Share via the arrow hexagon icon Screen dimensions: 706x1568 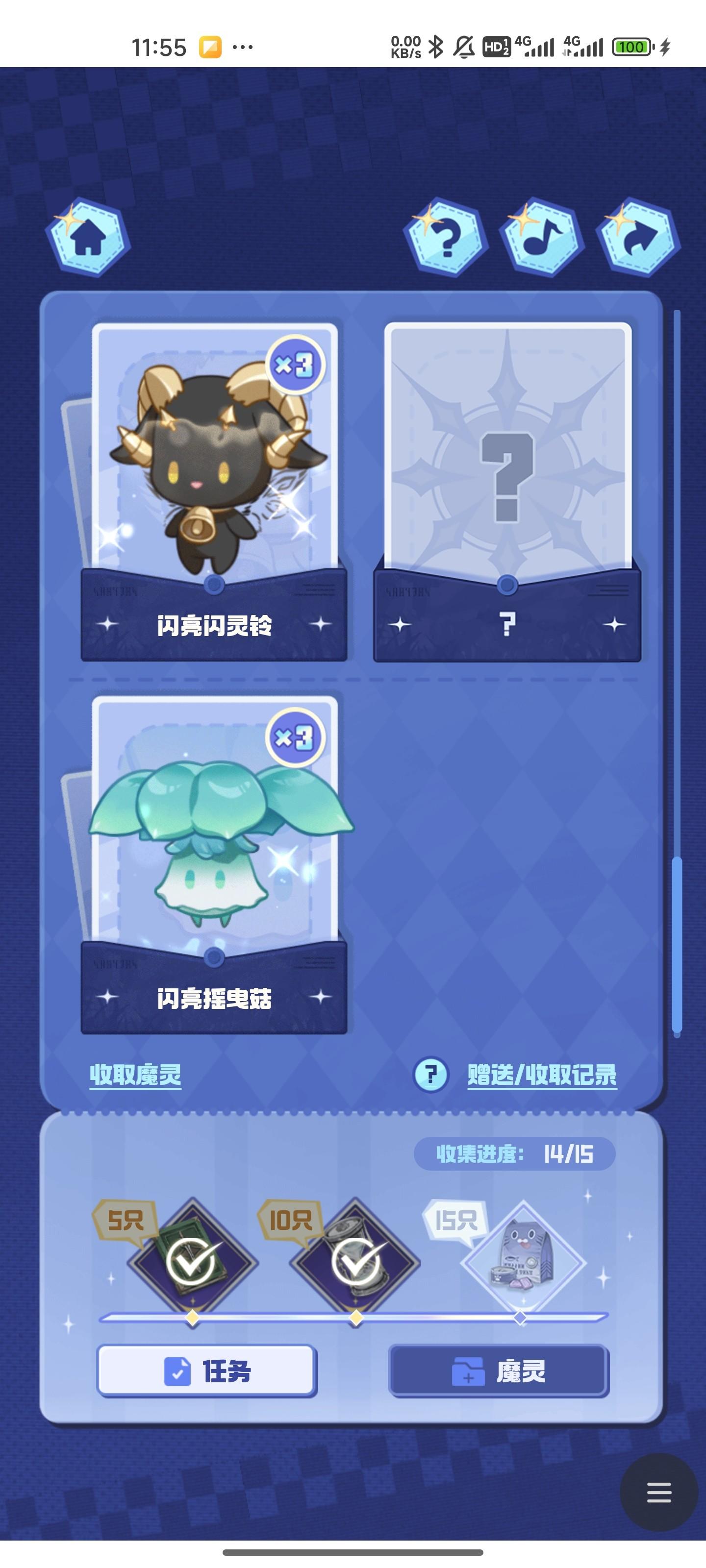638,238
